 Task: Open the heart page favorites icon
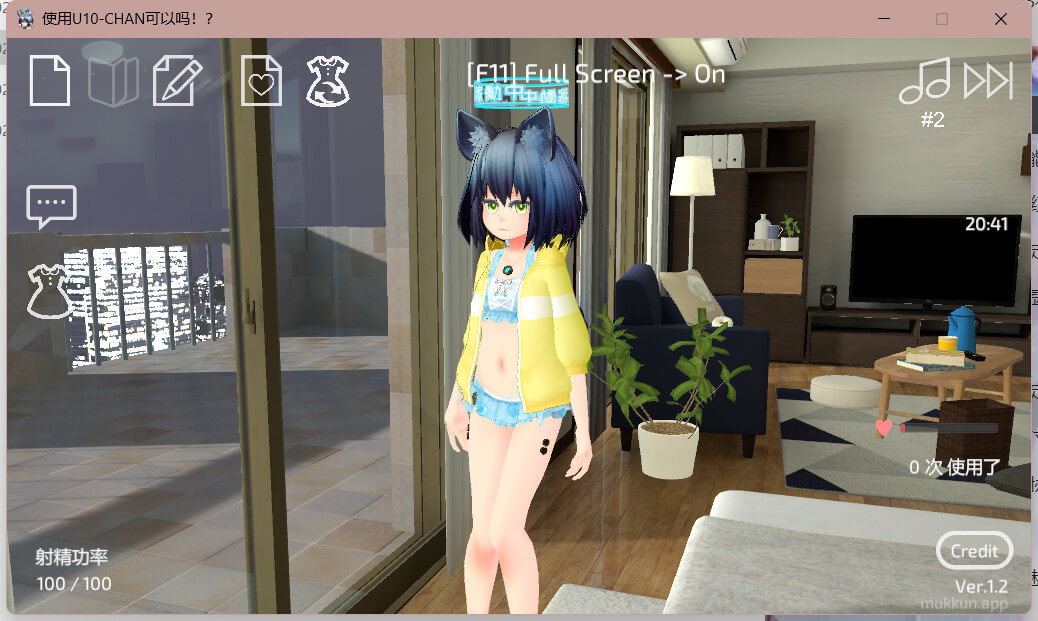point(261,81)
